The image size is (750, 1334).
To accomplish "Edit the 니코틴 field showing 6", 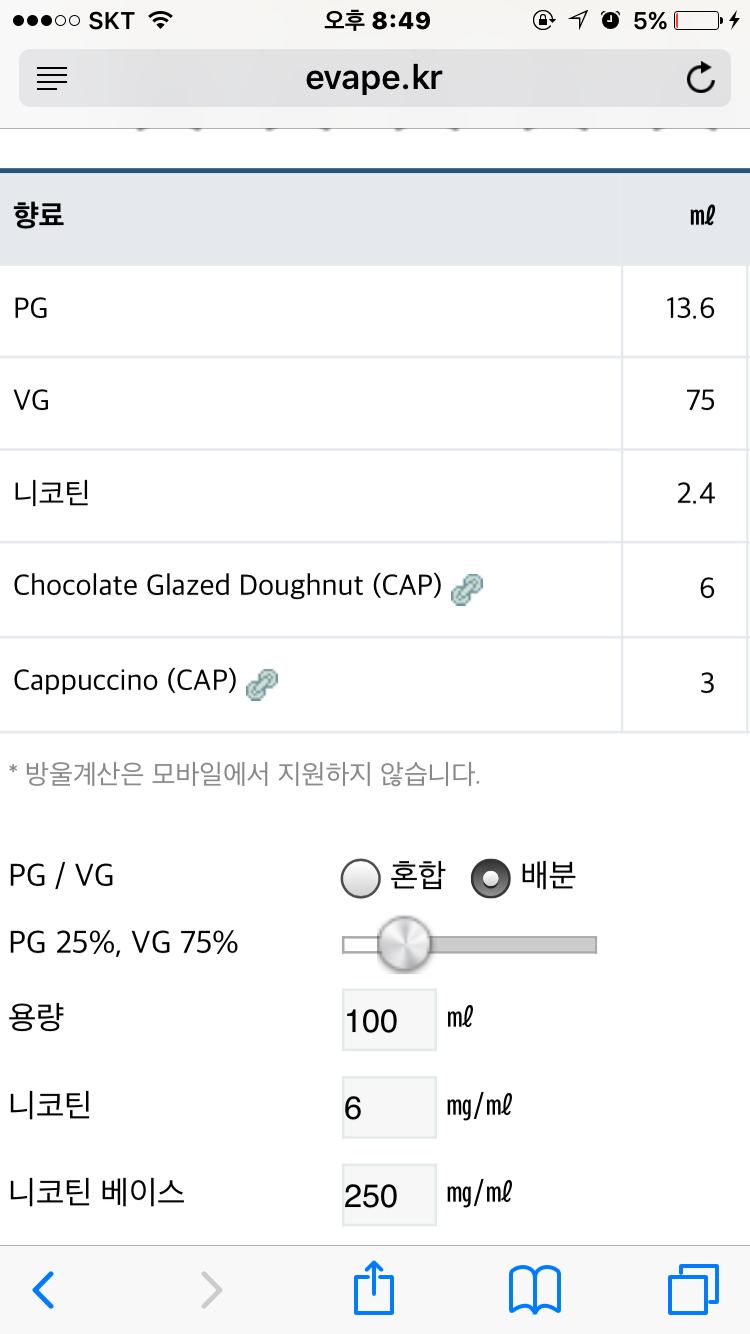I will click(x=389, y=1107).
